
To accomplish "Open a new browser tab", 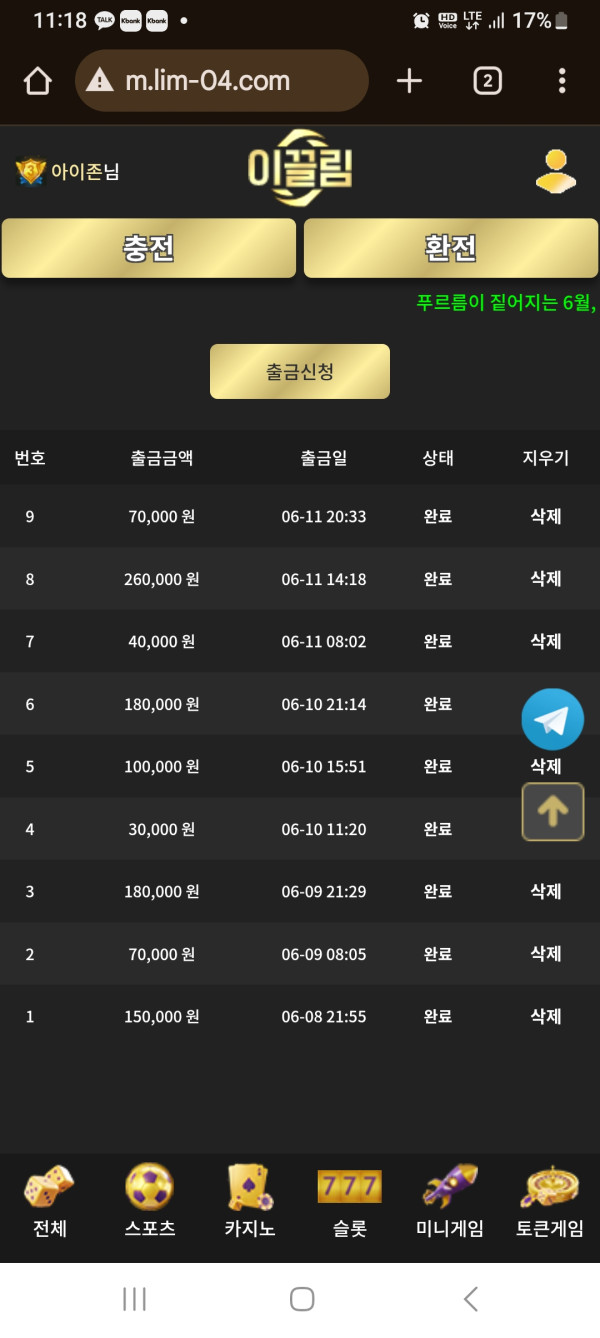I will click(409, 81).
